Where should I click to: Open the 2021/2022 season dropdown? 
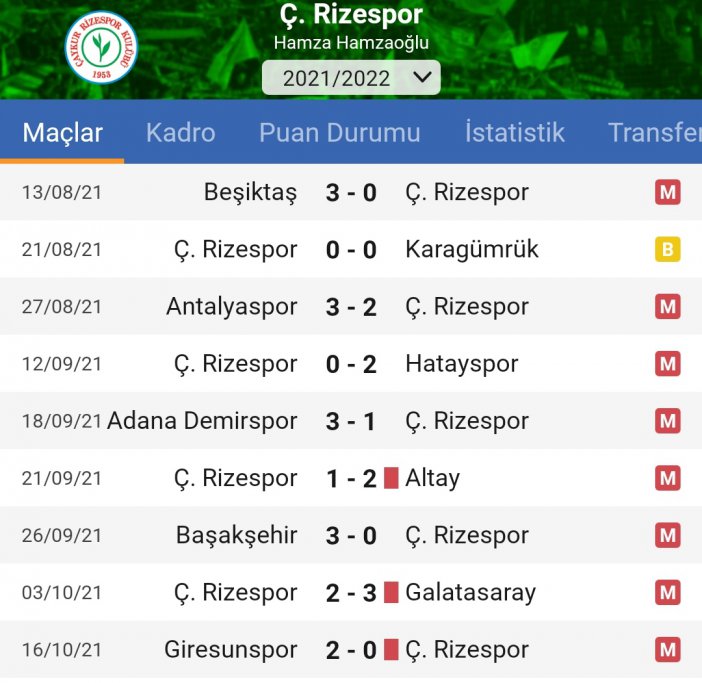(x=351, y=78)
